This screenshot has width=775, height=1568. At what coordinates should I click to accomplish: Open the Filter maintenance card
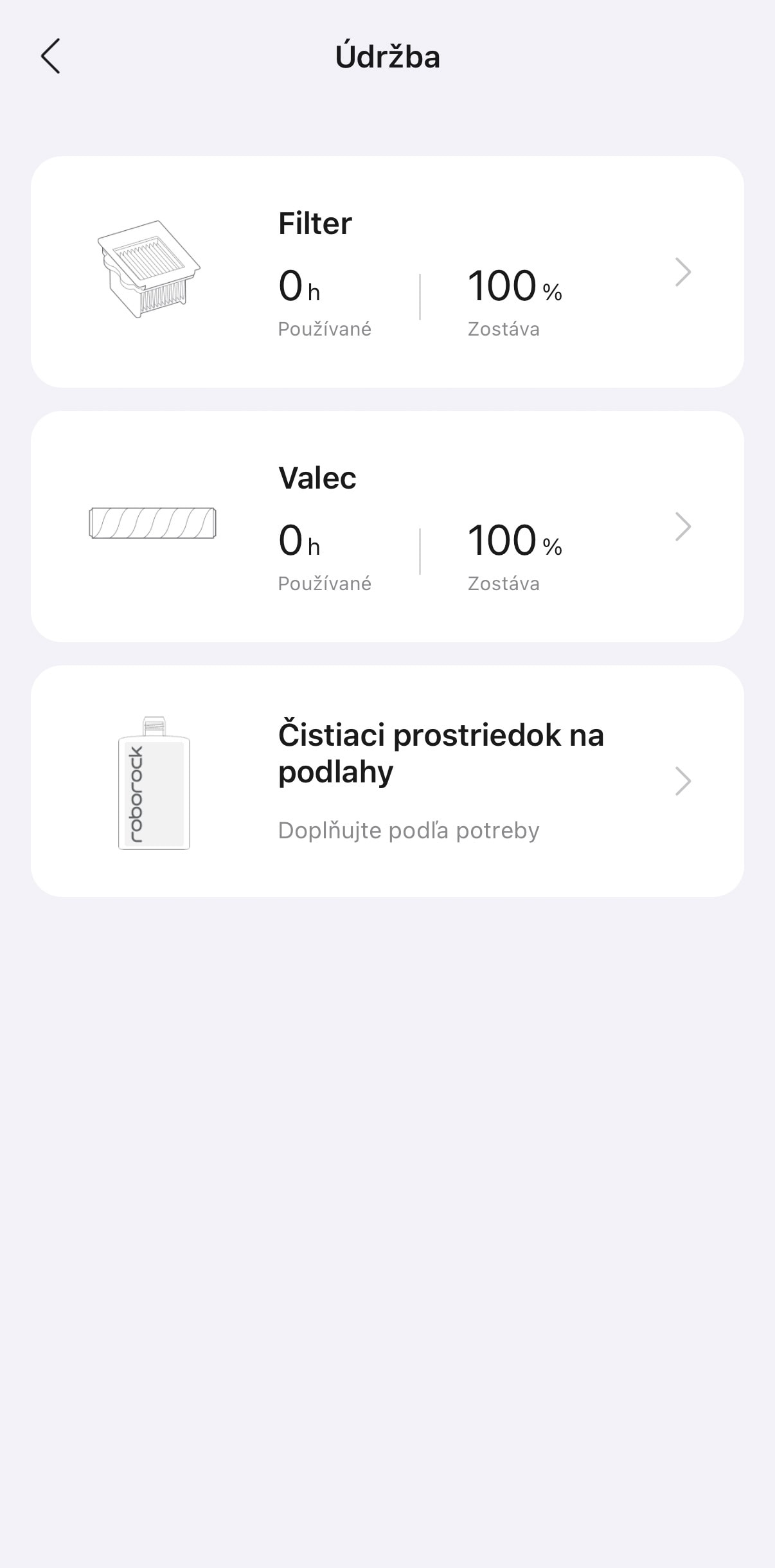tap(387, 272)
